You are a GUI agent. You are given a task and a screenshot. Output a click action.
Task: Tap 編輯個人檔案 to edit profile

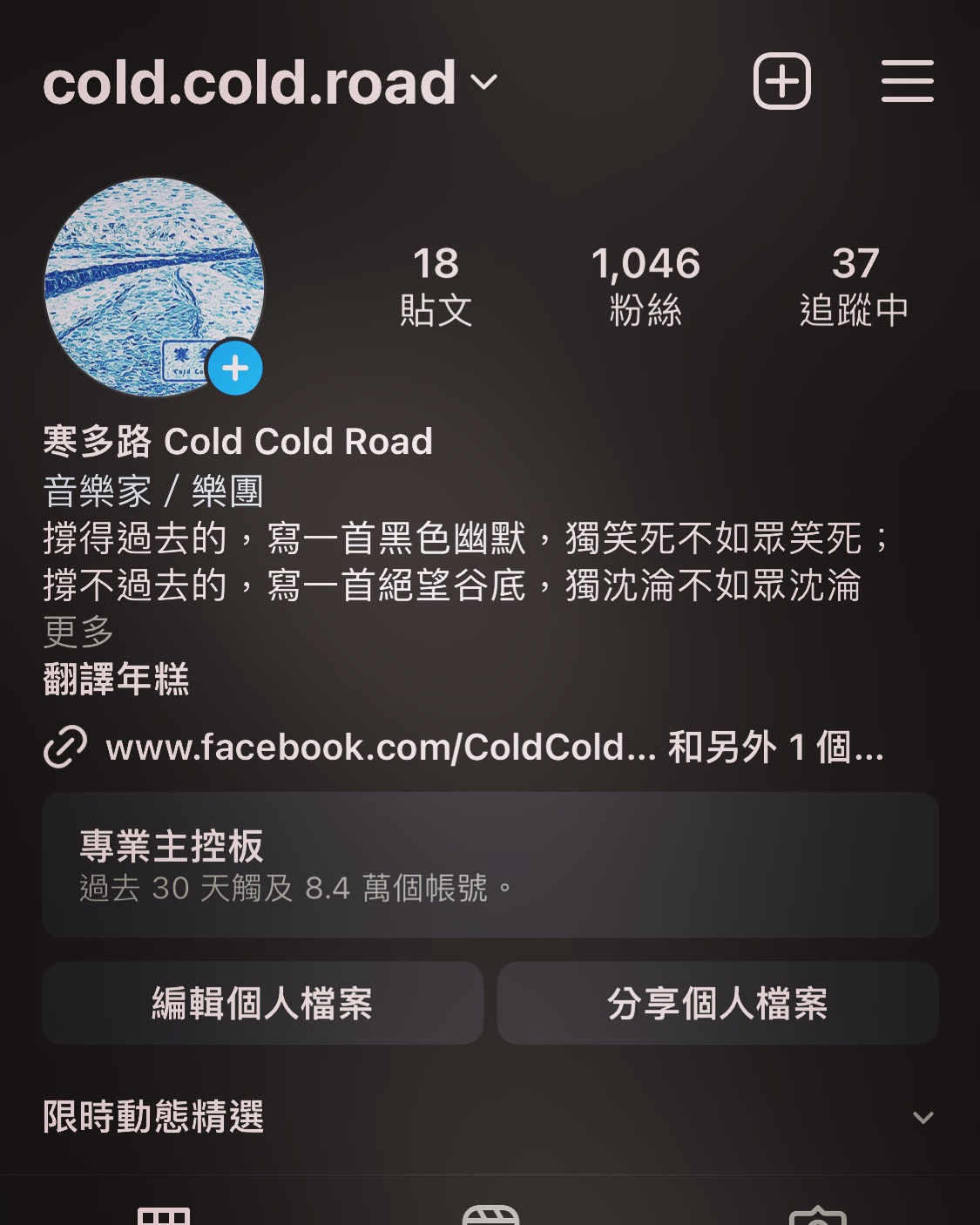[262, 1003]
